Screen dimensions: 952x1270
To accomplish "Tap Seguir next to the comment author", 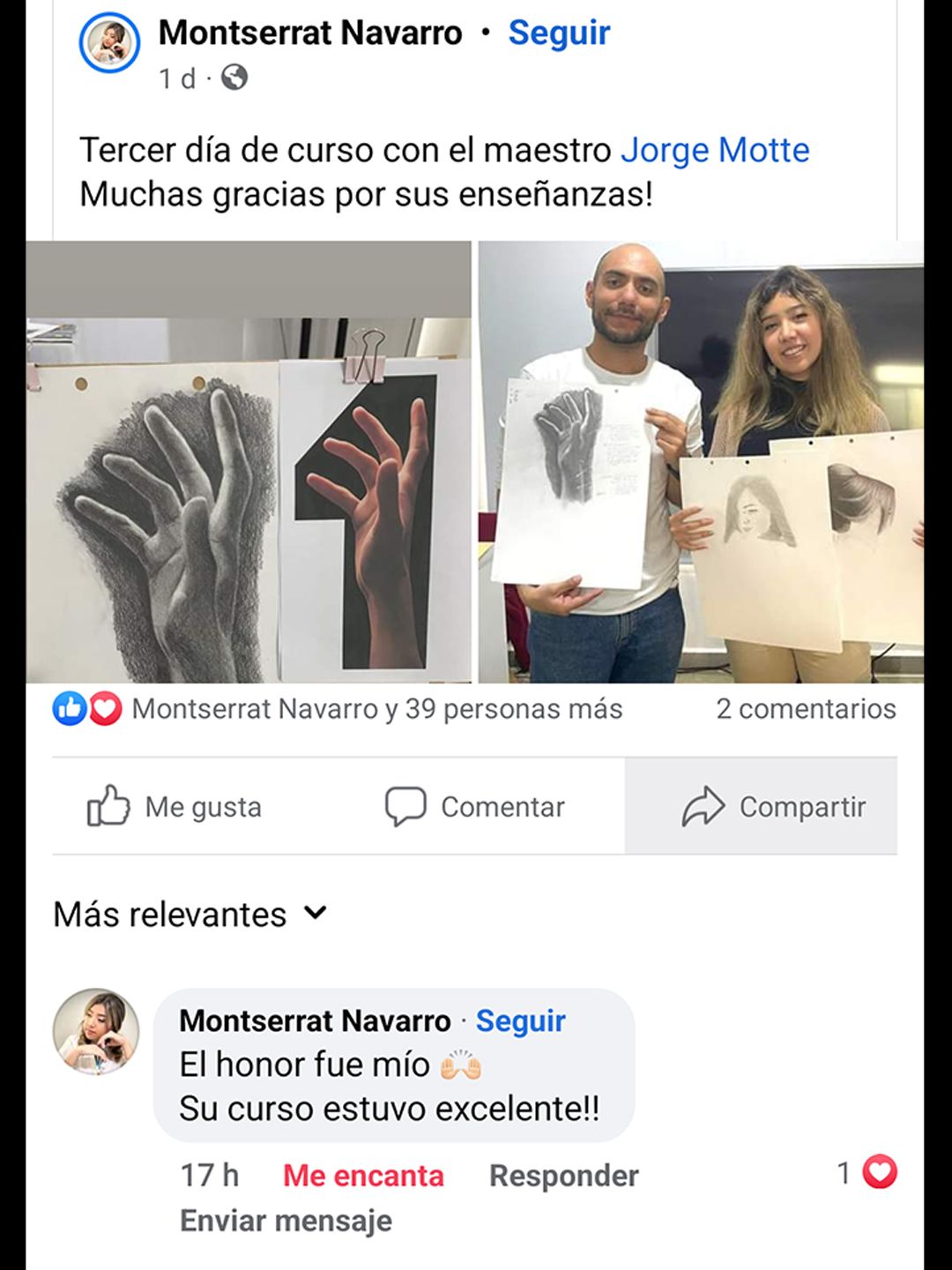I will click(520, 1021).
